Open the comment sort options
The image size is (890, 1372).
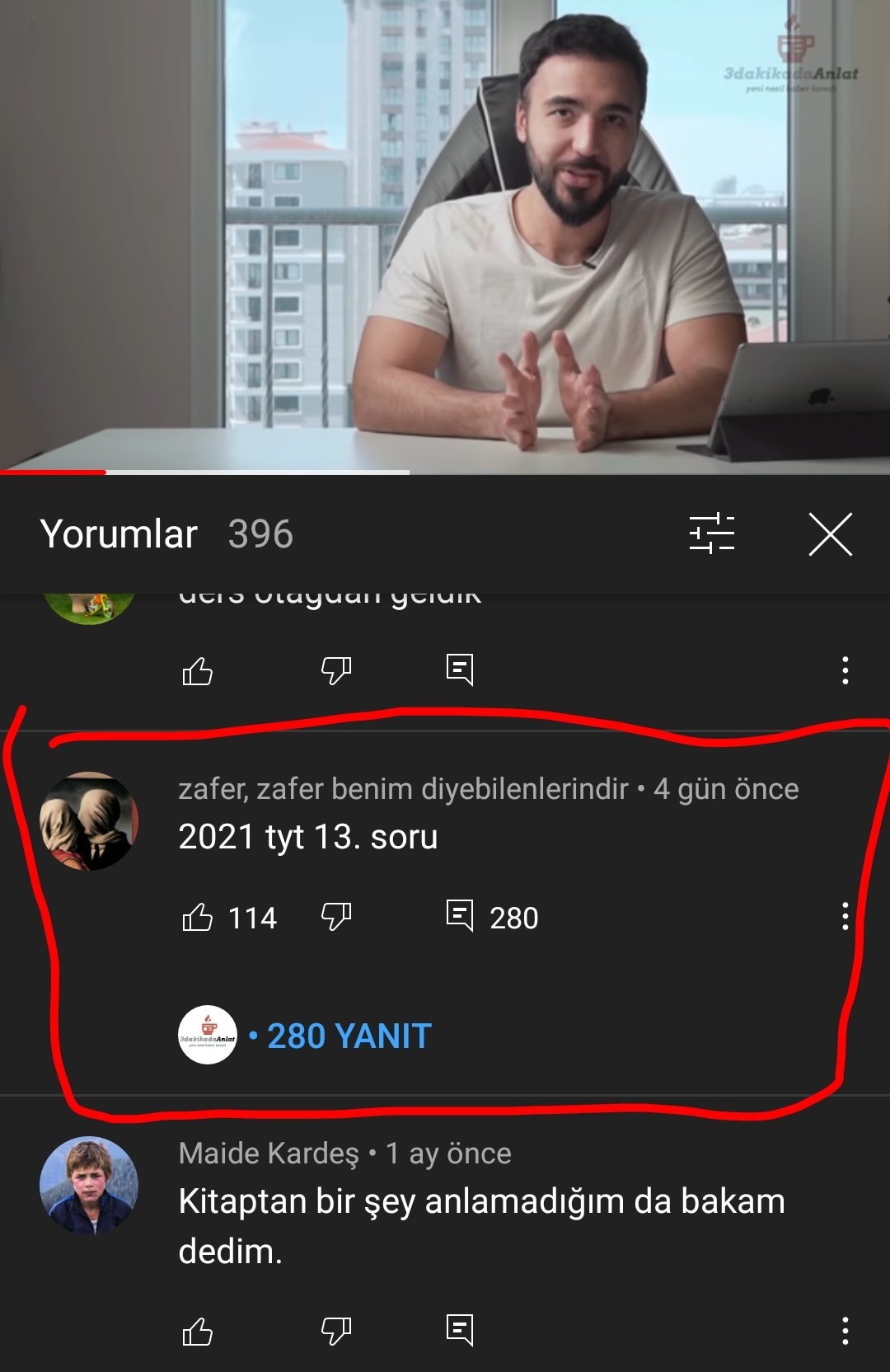click(x=711, y=533)
